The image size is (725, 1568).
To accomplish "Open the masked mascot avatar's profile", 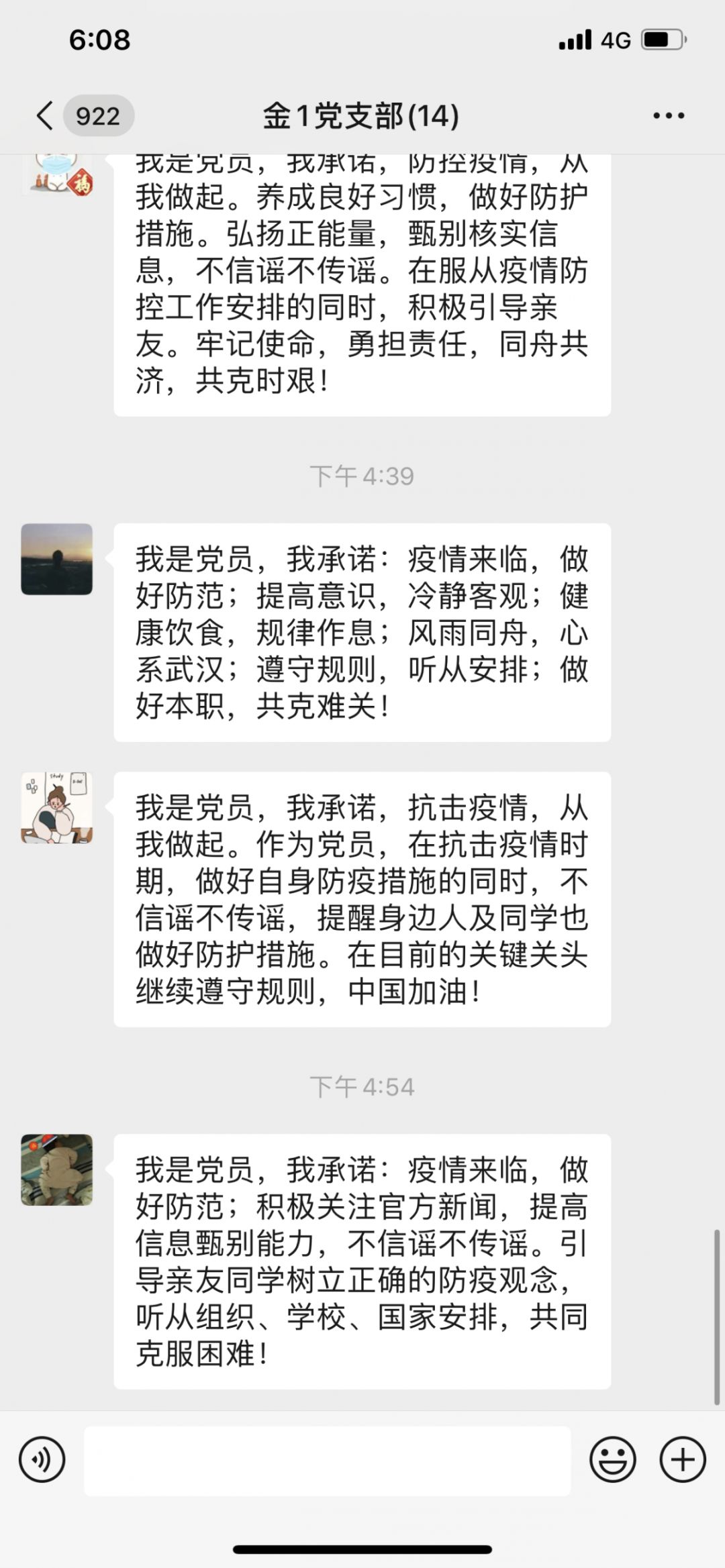I will pos(57,174).
